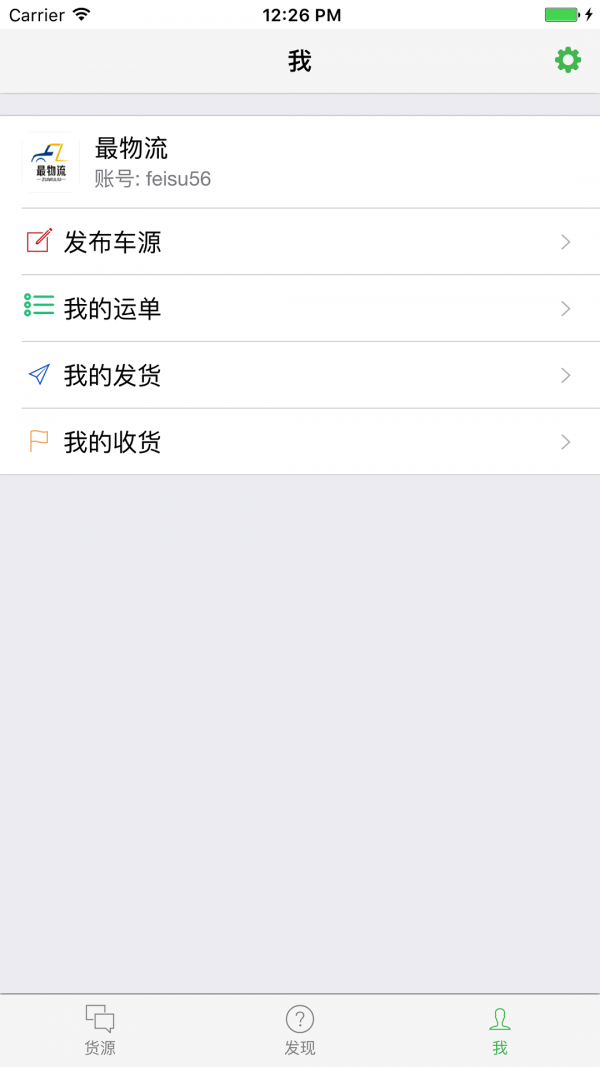Image resolution: width=600 pixels, height=1067 pixels.
Task: View 我的运单 waybills list
Action: tap(300, 308)
